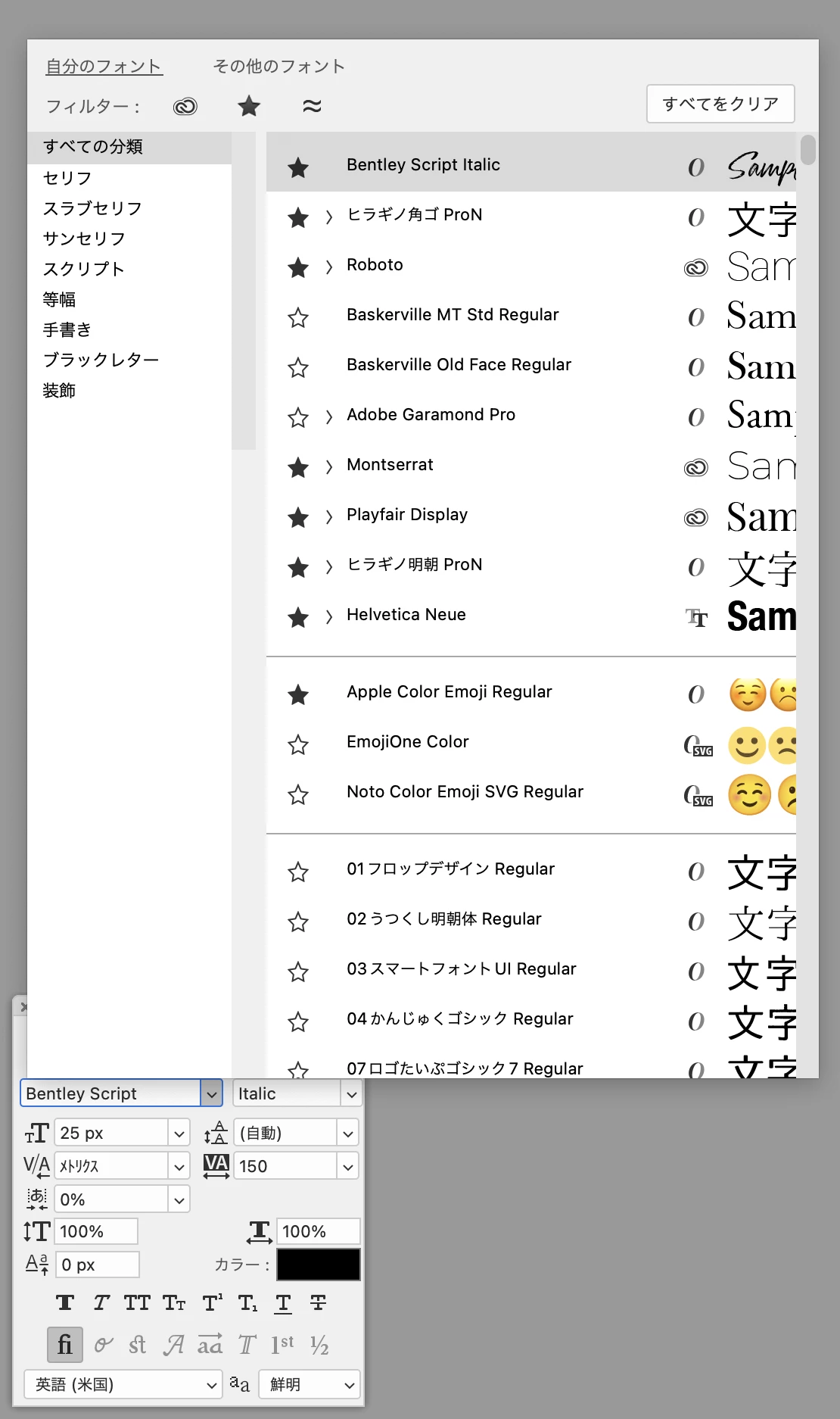Favorite Baskerville MT Std Regular
The width and height of the screenshot is (840, 1419).
[298, 317]
